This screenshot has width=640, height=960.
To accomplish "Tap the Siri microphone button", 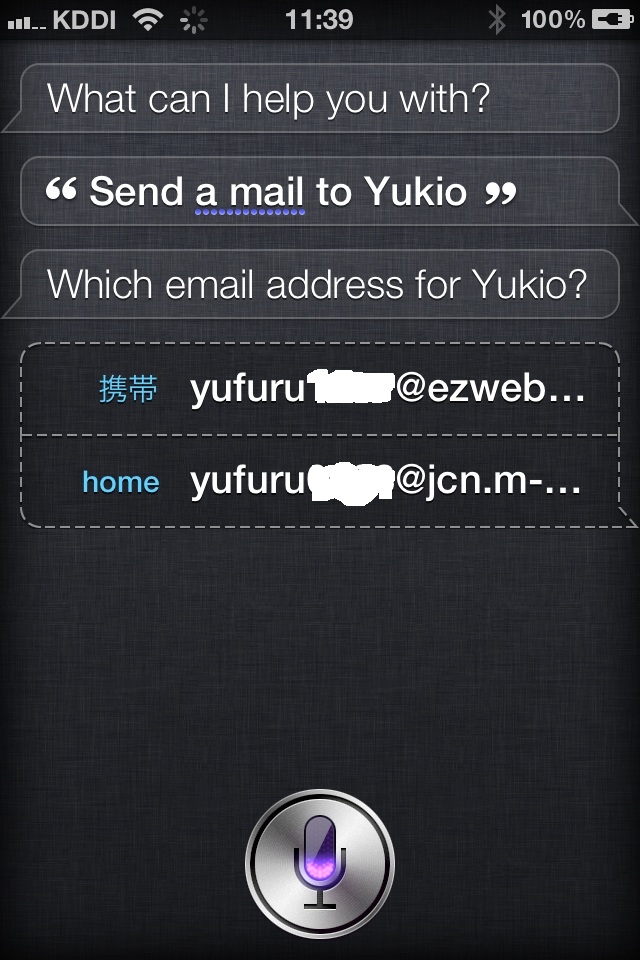I will pyautogui.click(x=320, y=862).
